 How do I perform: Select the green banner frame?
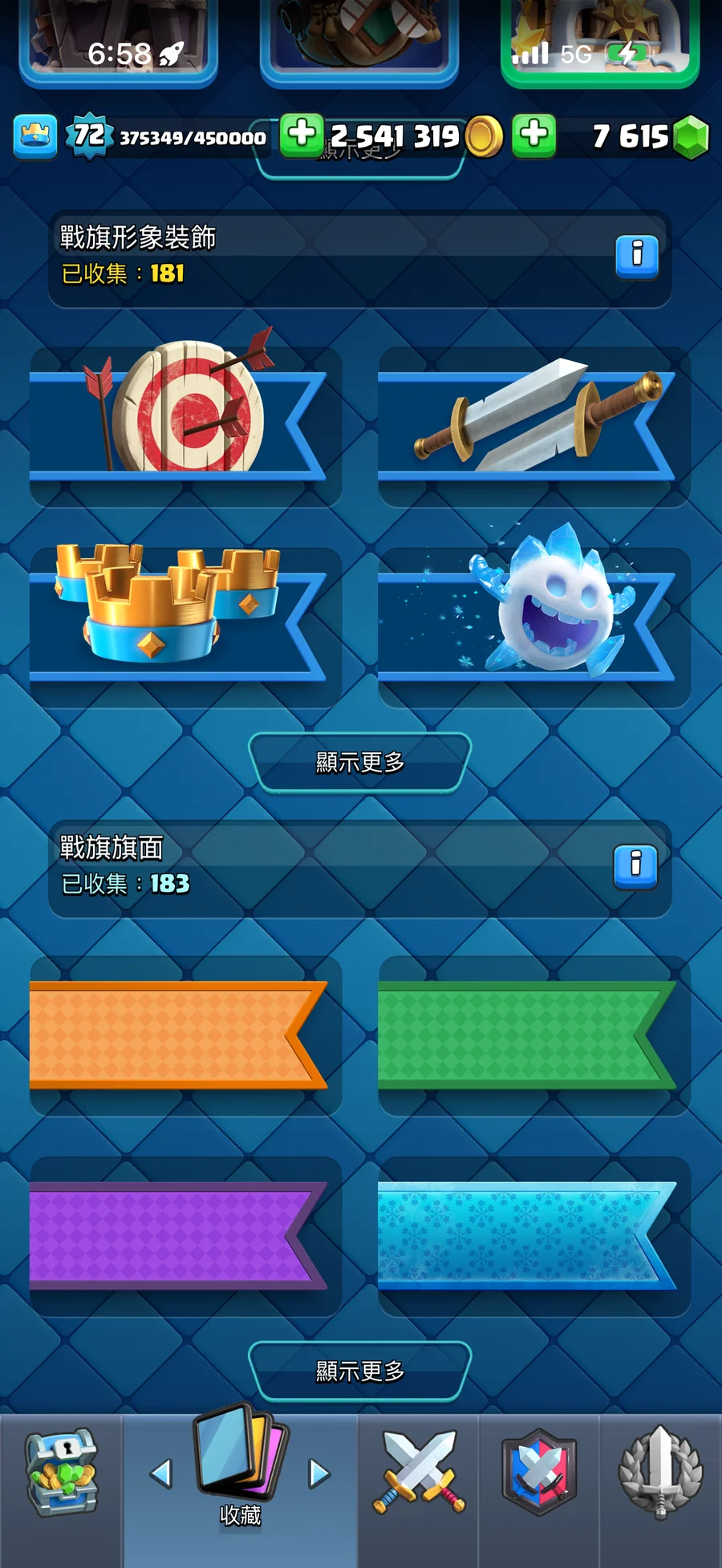[527, 1035]
